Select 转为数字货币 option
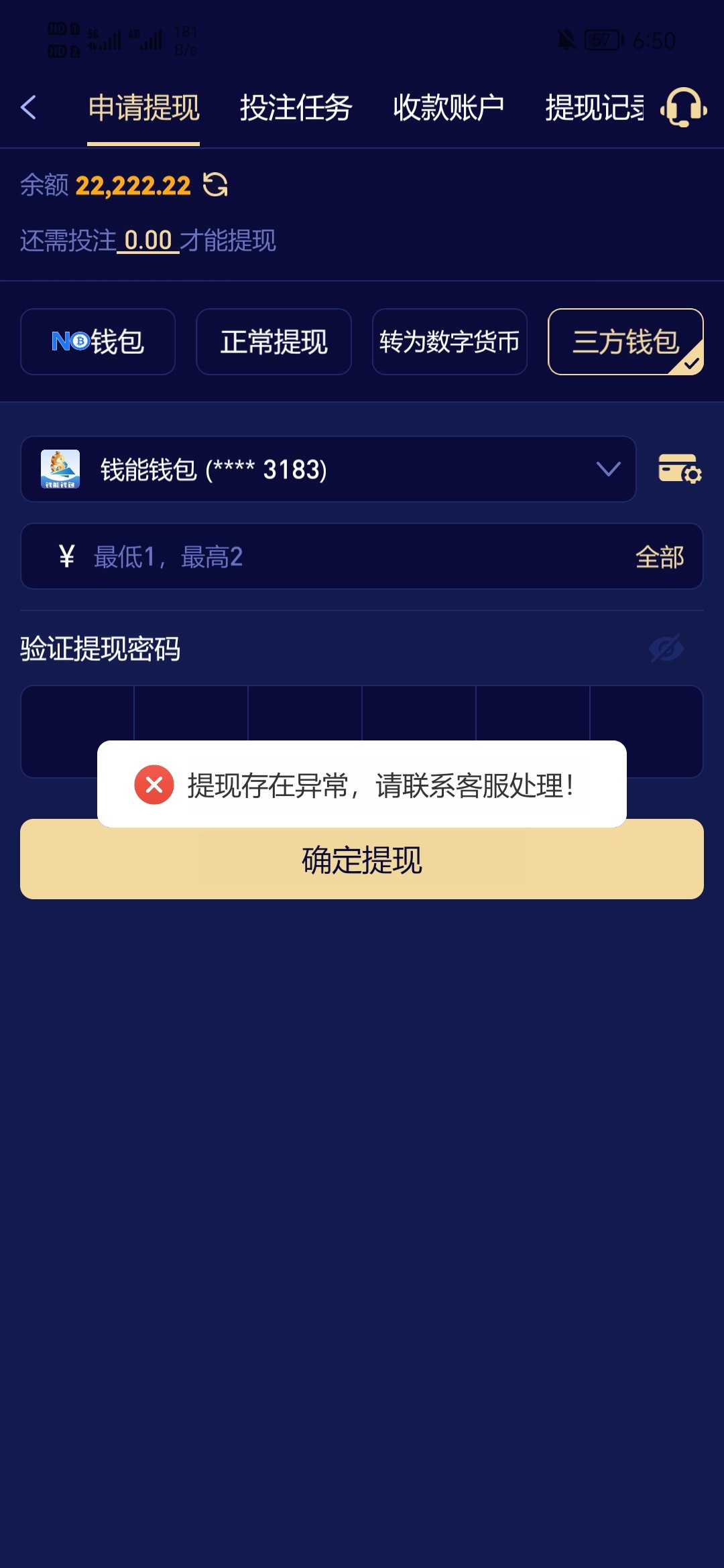This screenshot has height=1568, width=724. (450, 342)
